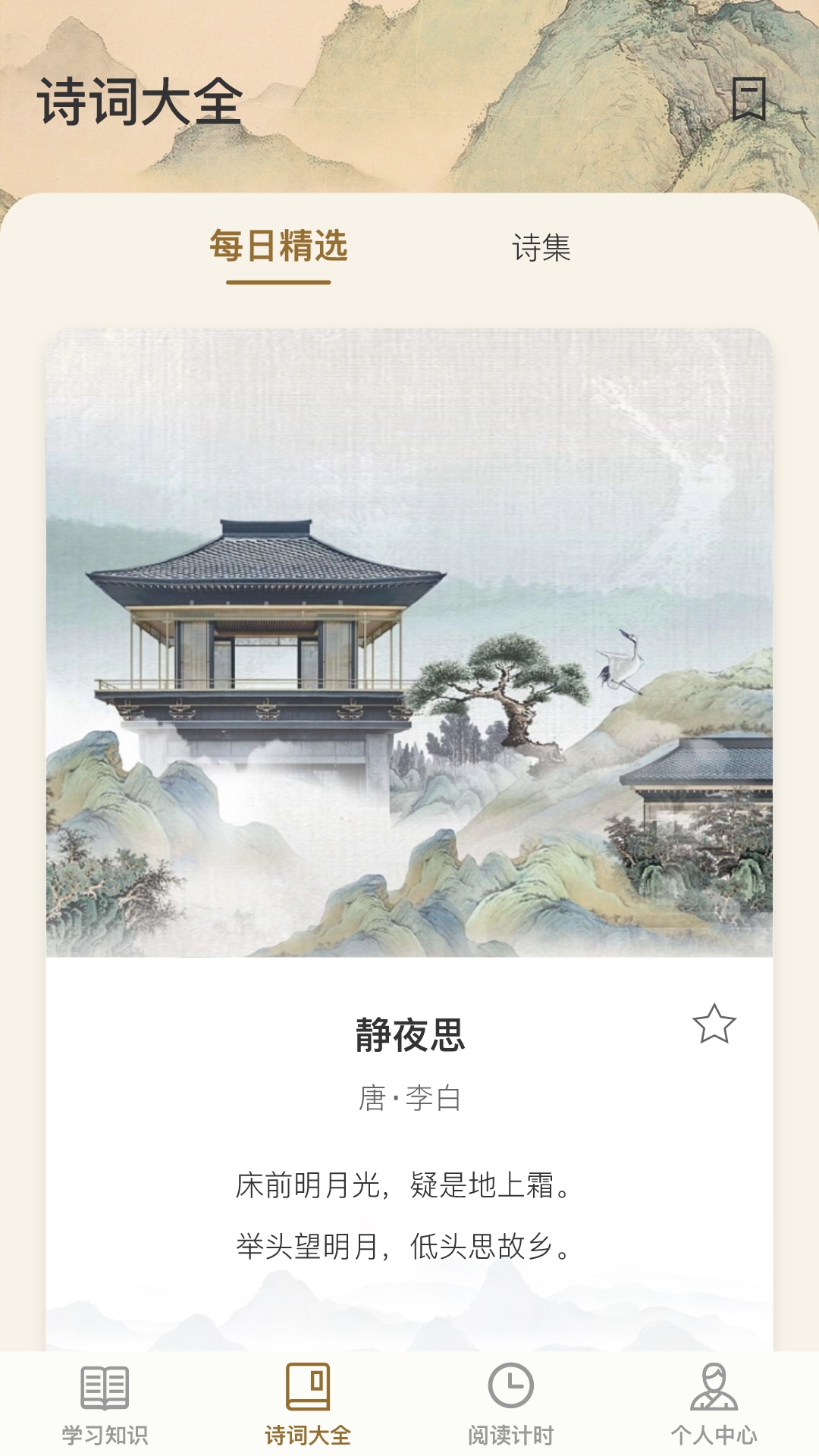Viewport: 819px width, 1456px height.
Task: Toggle favorite status for the poem 静夜思
Action: point(714,1024)
